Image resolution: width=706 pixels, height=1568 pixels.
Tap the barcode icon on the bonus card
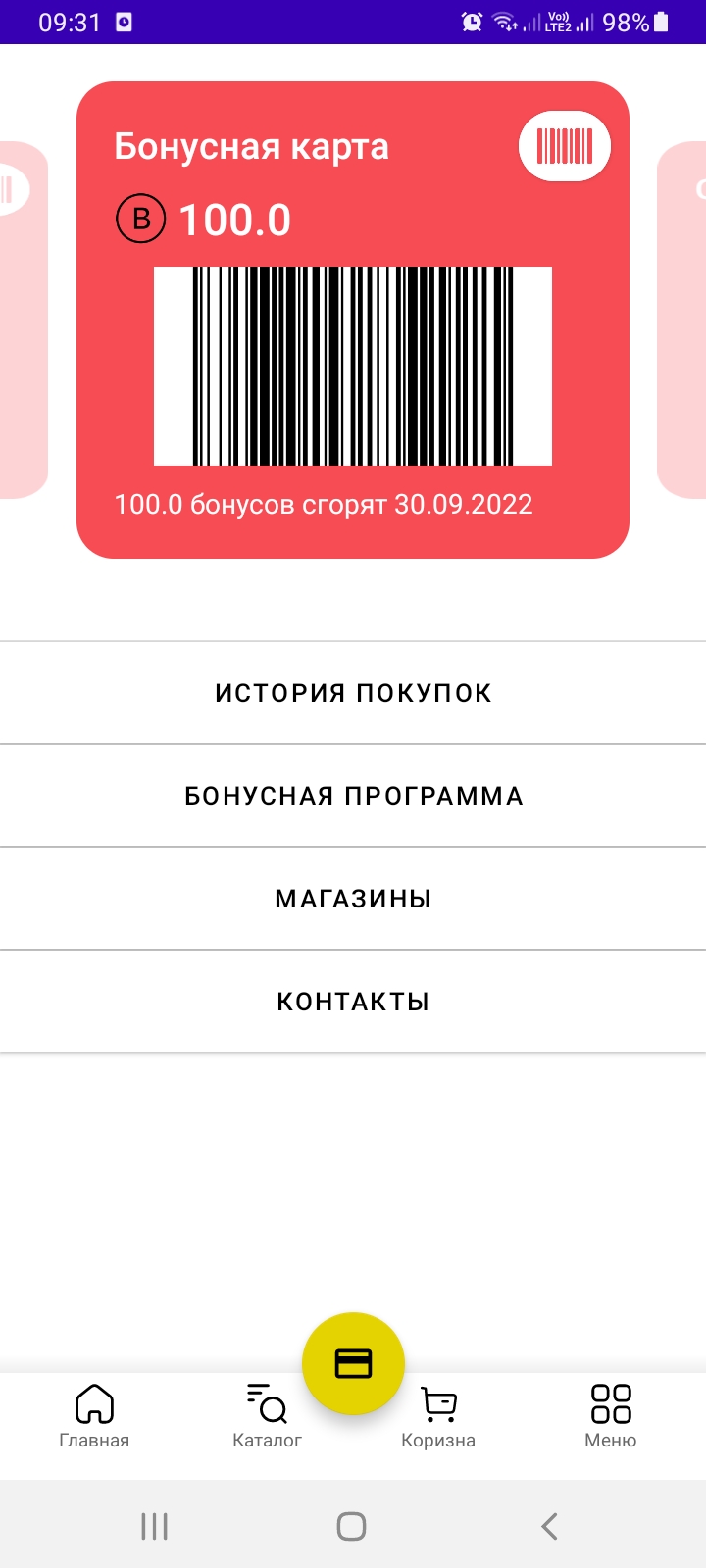click(x=564, y=146)
